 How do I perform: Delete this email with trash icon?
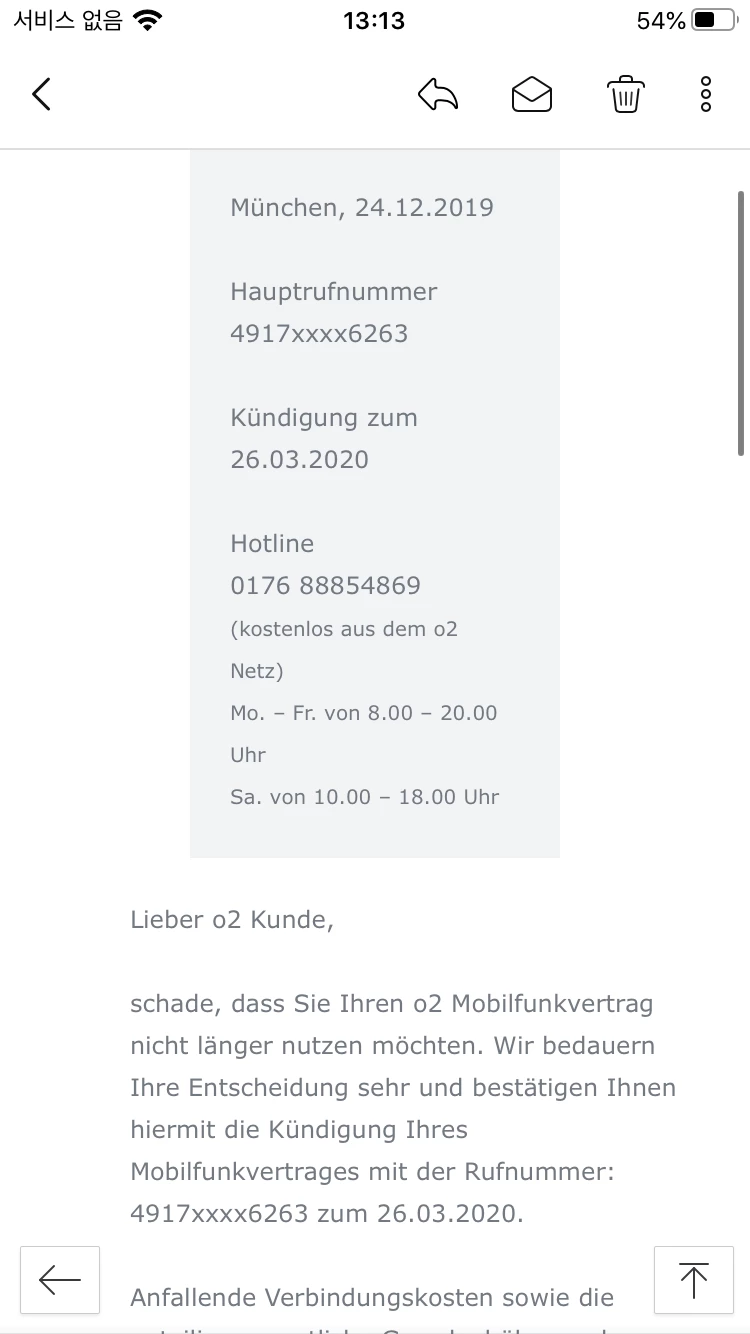point(625,94)
